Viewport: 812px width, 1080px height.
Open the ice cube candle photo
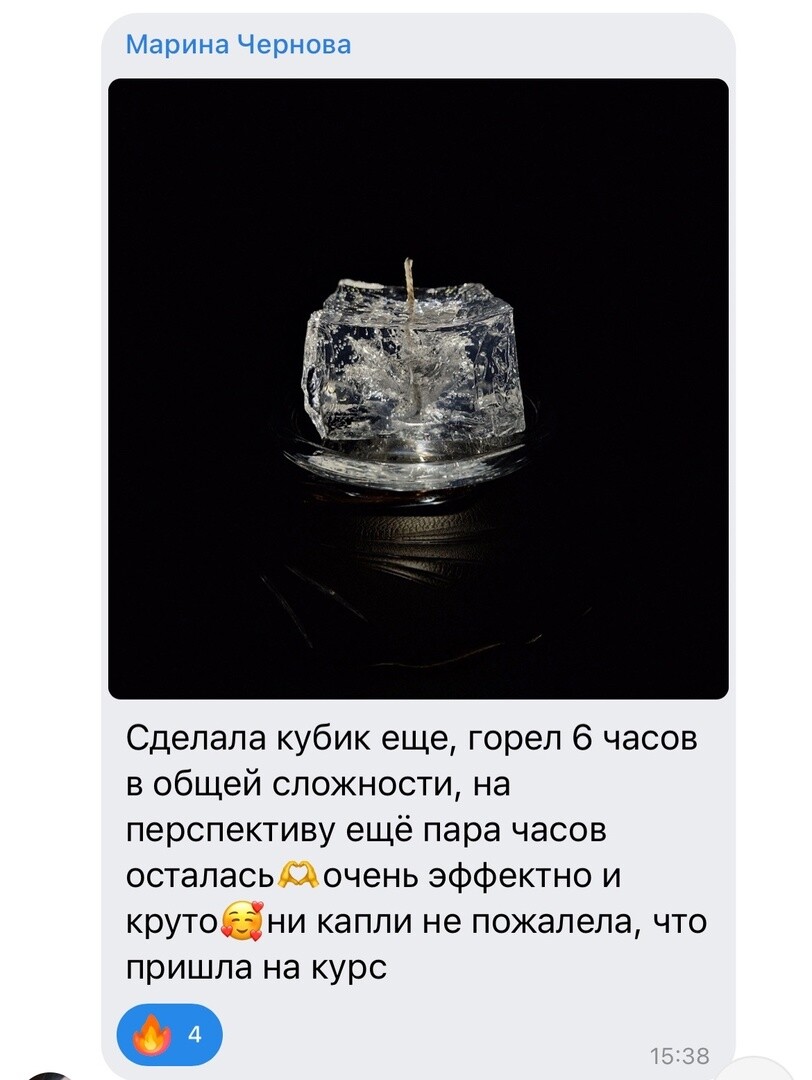pyautogui.click(x=418, y=388)
